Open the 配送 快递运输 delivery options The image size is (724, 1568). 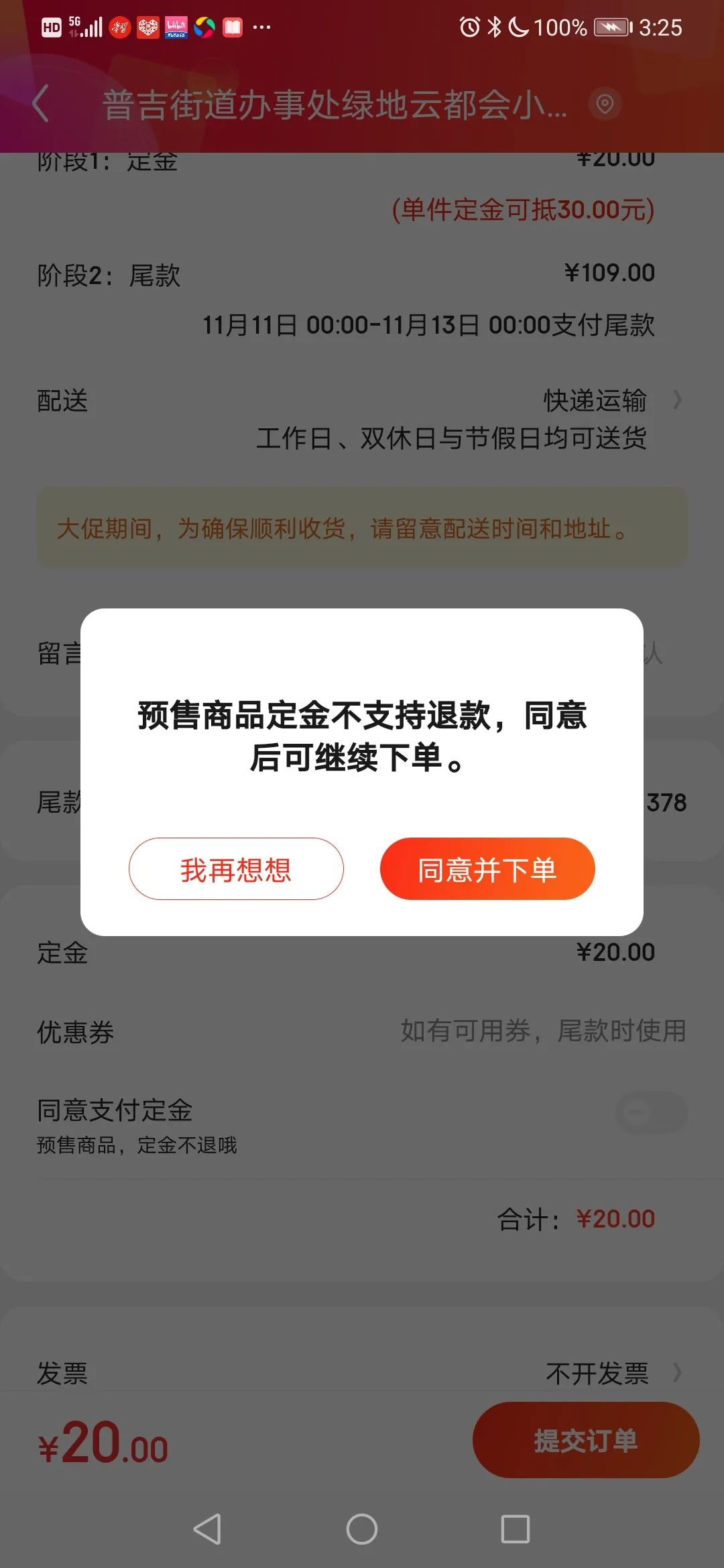coord(595,401)
